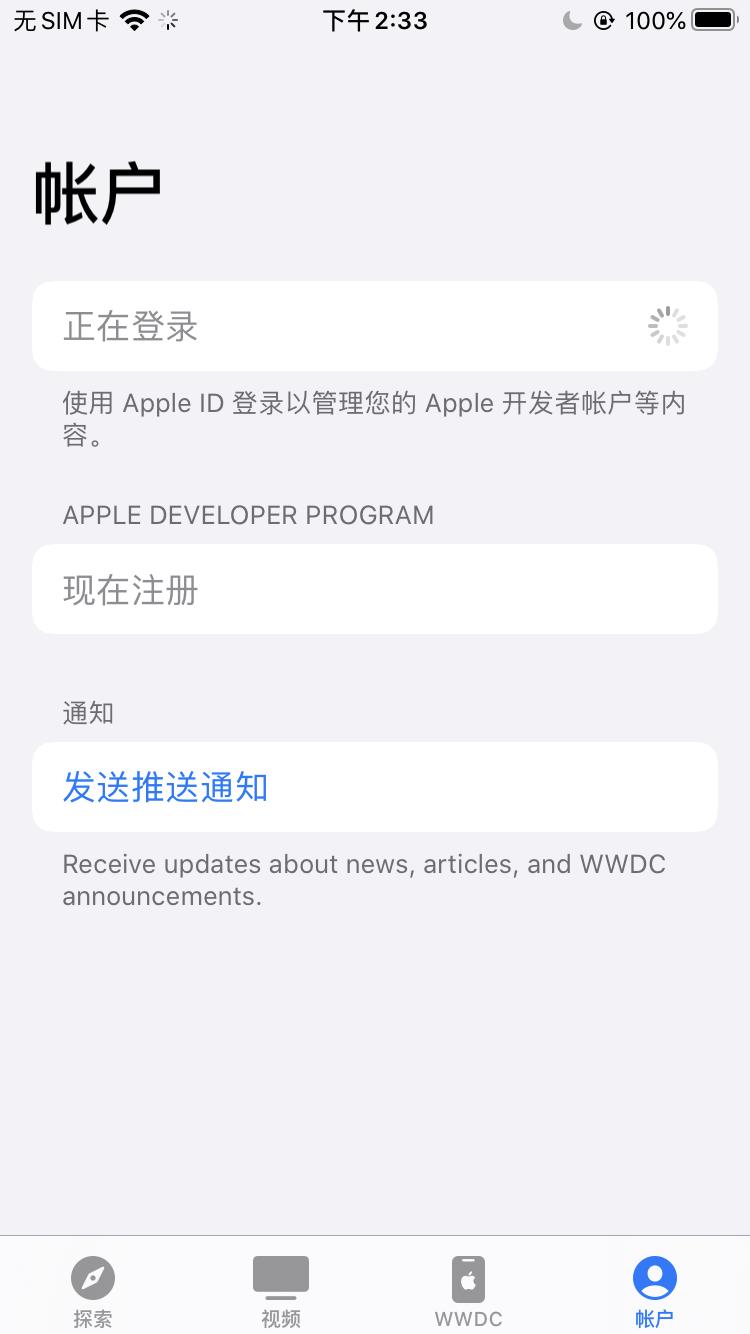Tap the 帐户 page title
Screen dimensions: 750x1334
(97, 190)
